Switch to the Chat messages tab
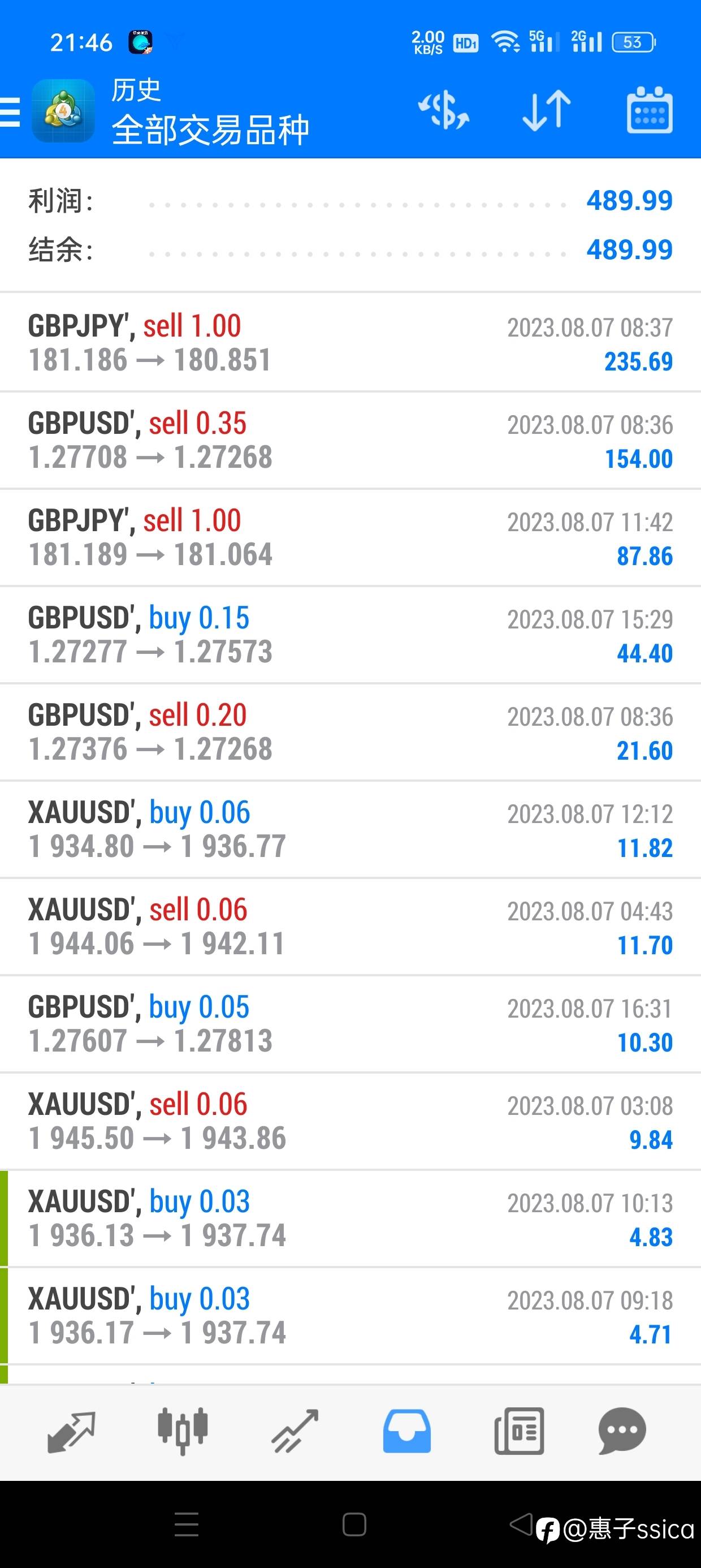The image size is (701, 1568). pos(622,1432)
